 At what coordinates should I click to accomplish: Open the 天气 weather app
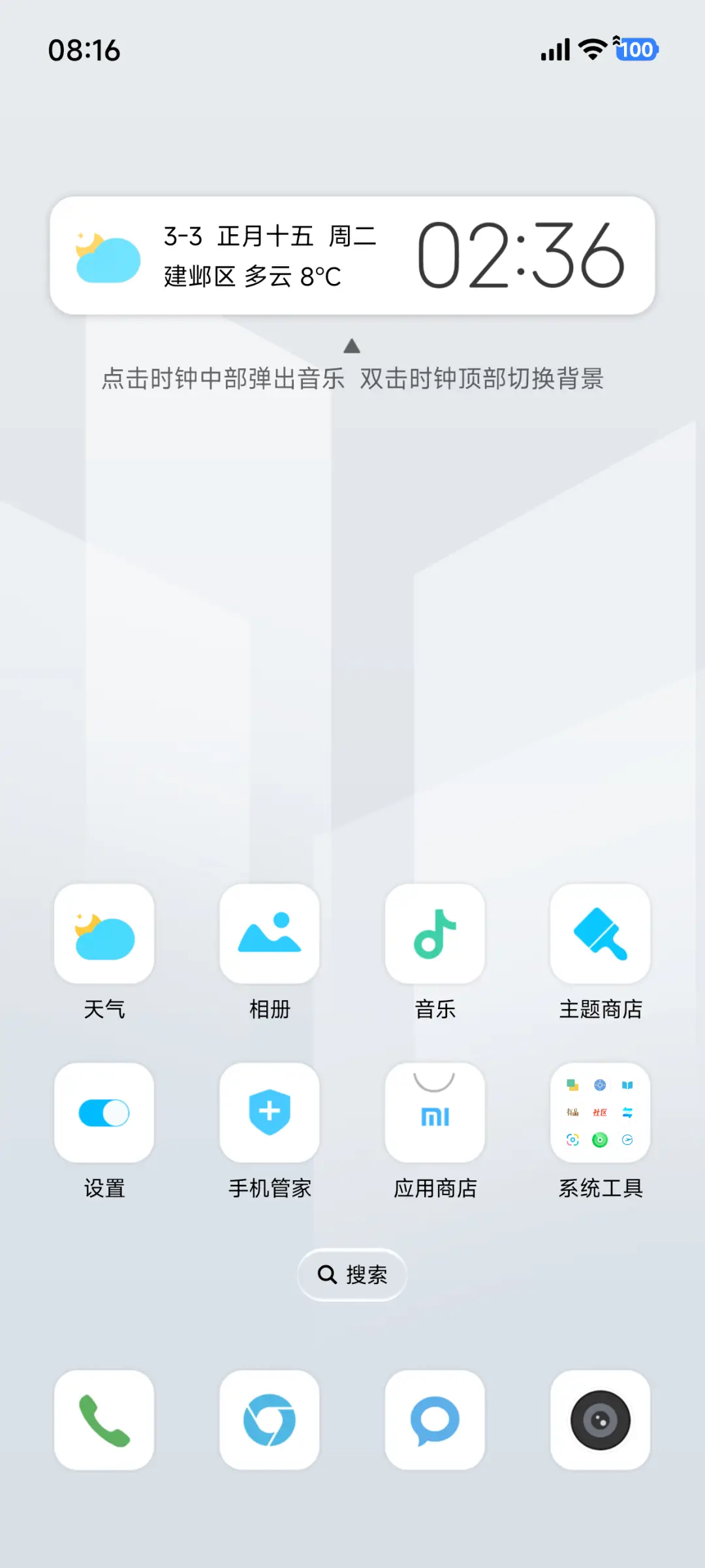point(104,935)
